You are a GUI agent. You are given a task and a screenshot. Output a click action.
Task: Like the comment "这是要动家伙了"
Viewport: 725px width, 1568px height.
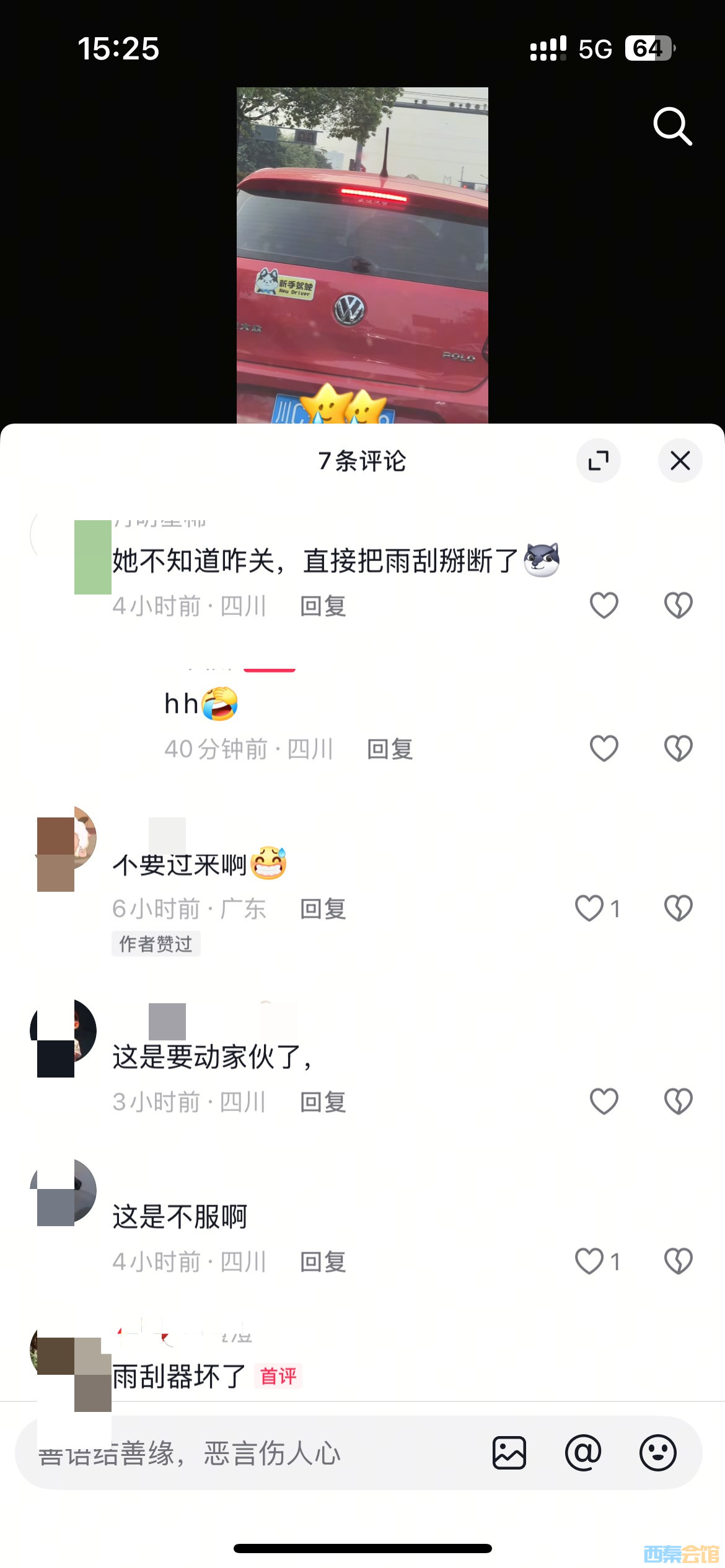point(604,1101)
